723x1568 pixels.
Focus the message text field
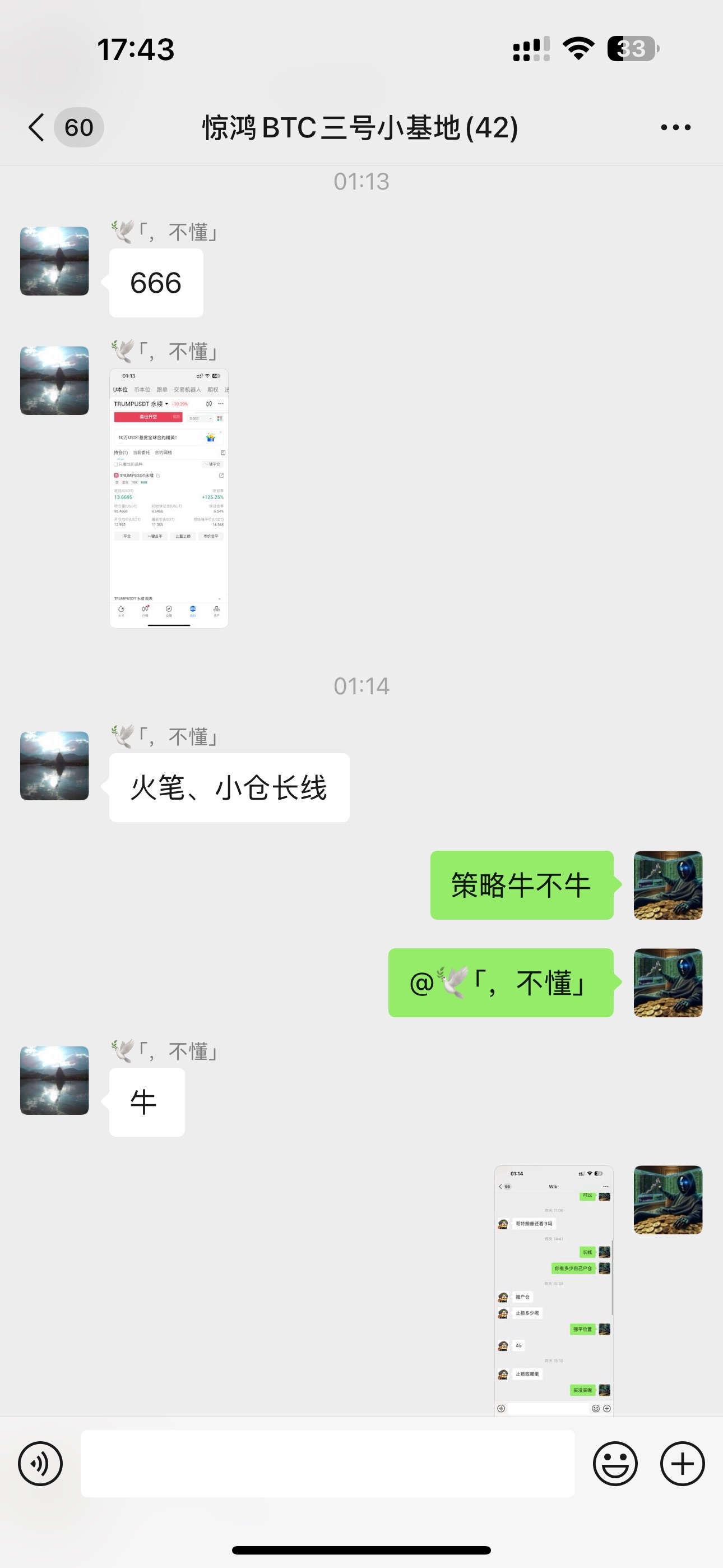(x=327, y=1463)
